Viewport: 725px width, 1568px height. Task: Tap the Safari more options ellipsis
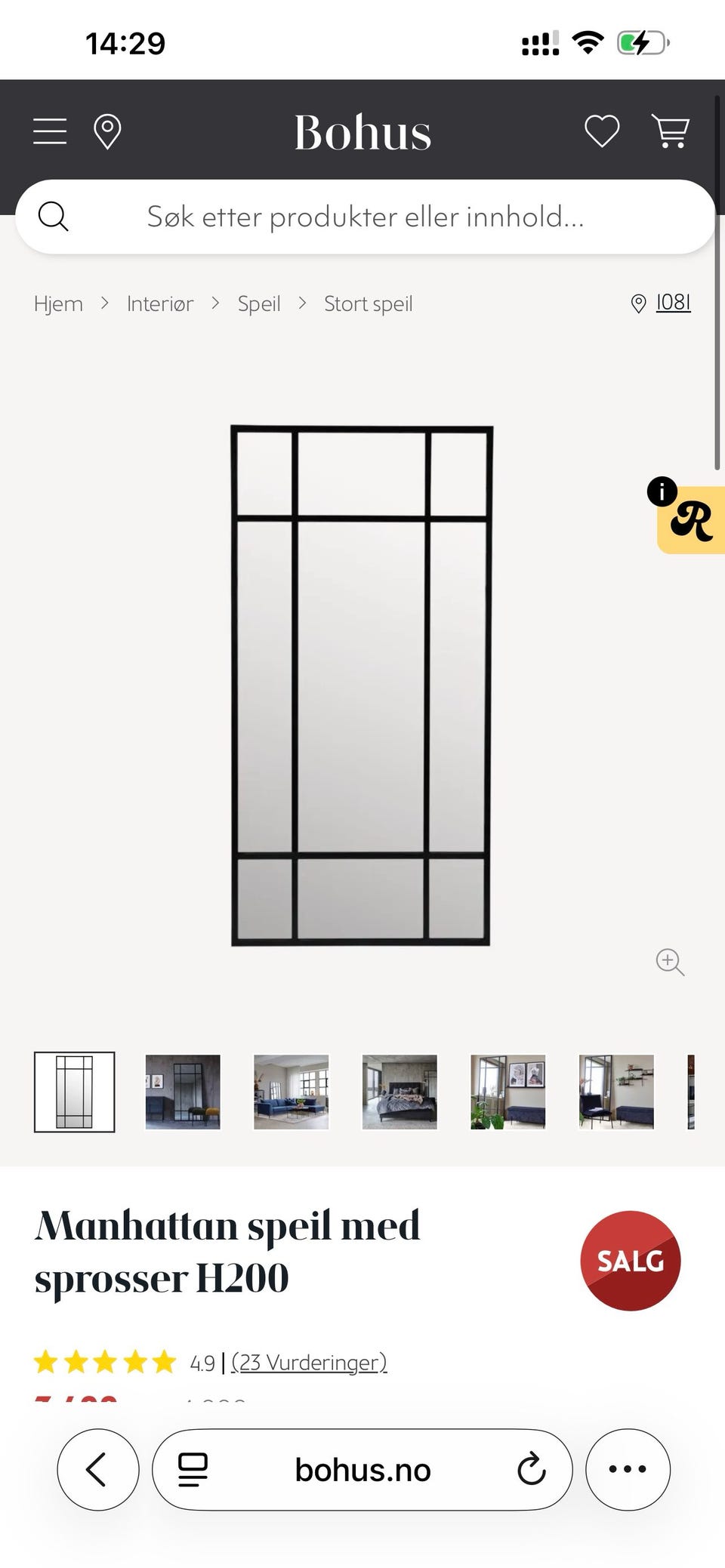pyautogui.click(x=628, y=1469)
